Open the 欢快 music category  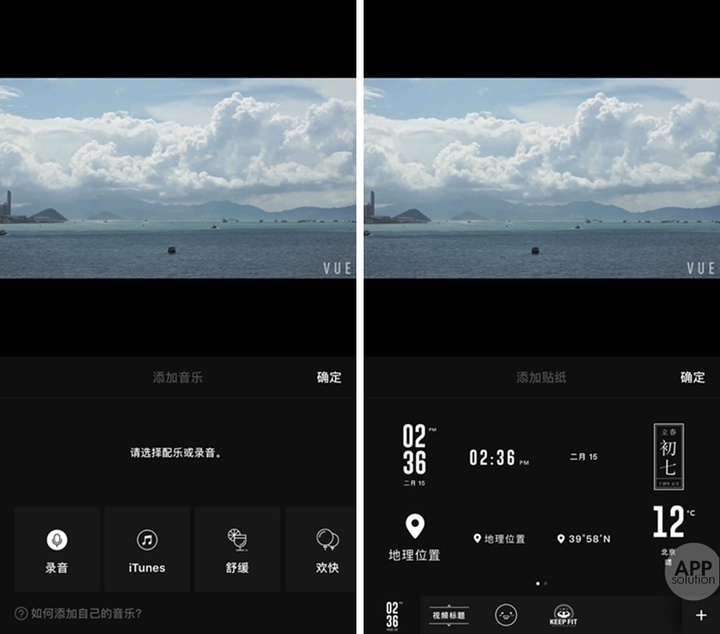click(x=323, y=549)
